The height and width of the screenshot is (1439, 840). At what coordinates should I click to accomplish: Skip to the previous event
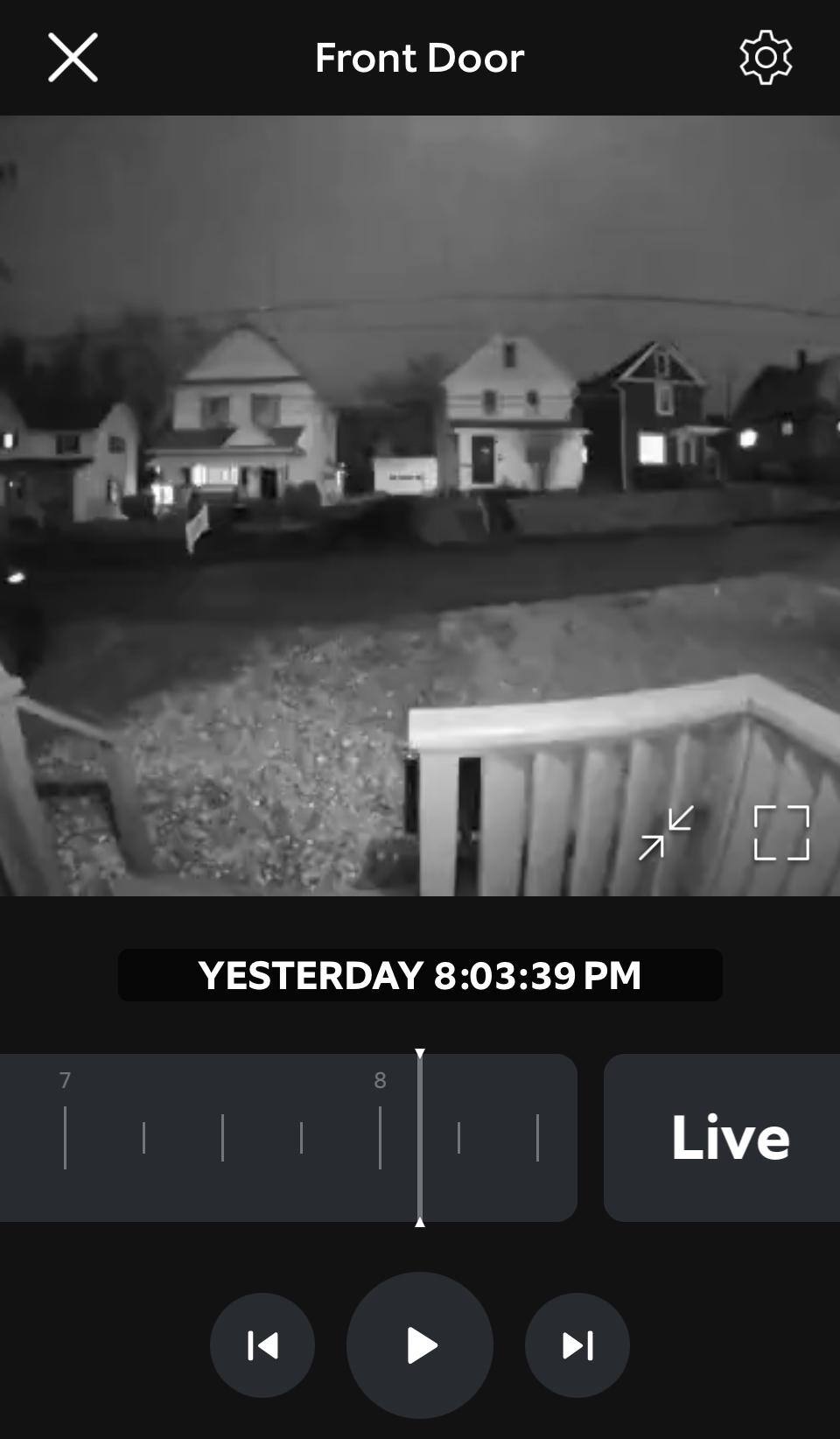tap(262, 1345)
